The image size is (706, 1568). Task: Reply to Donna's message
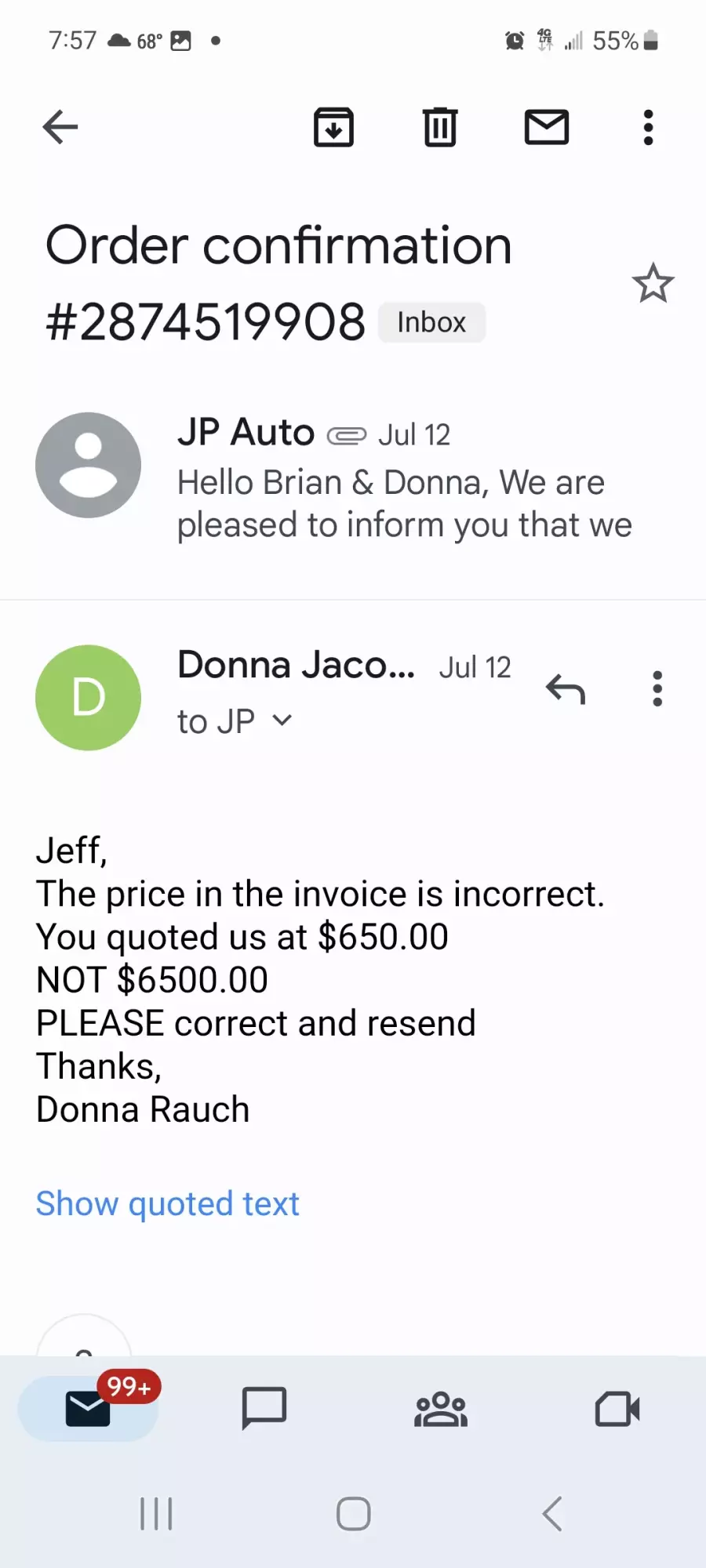tap(566, 689)
